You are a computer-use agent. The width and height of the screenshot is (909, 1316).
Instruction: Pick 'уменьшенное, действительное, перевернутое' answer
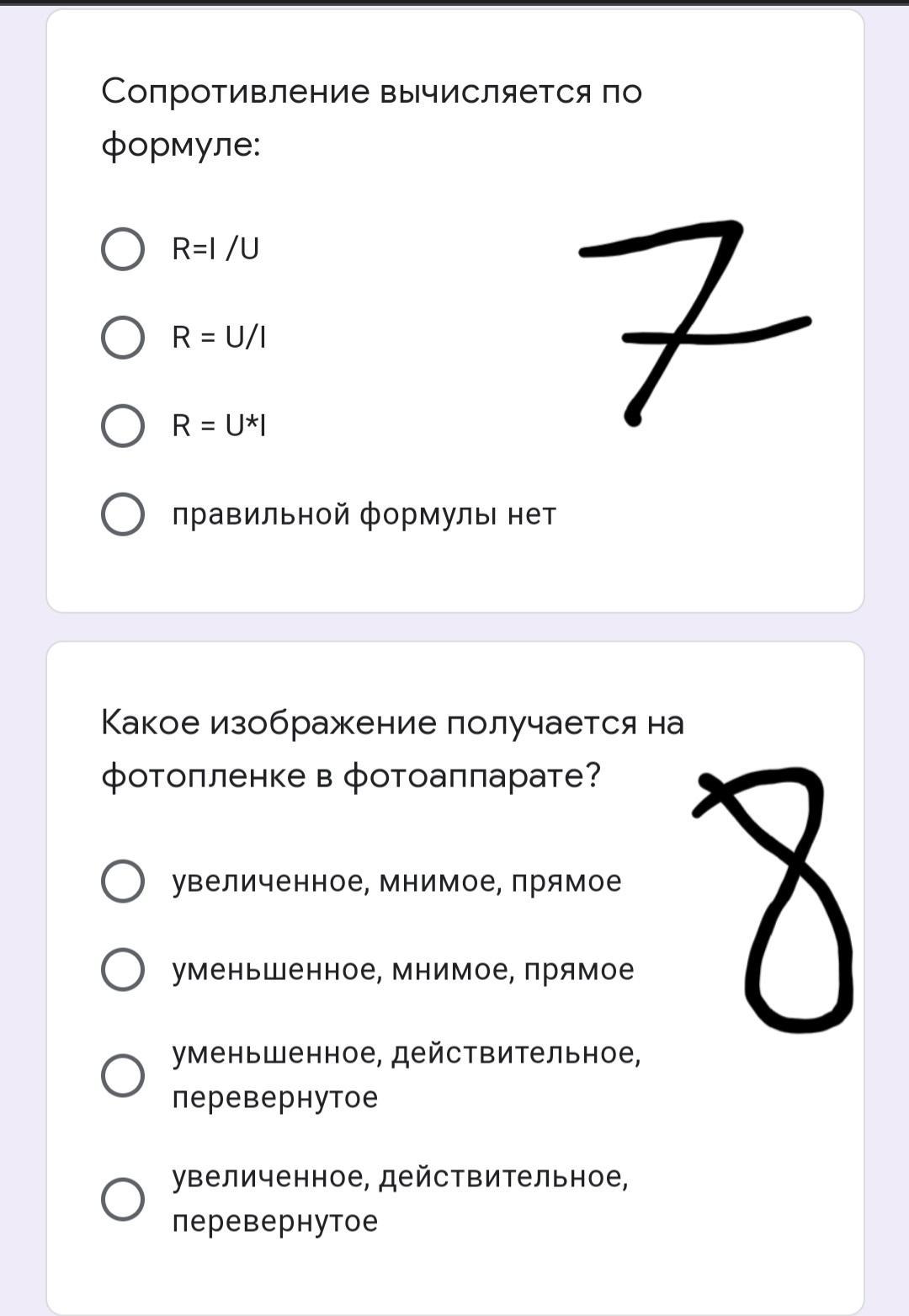(123, 1075)
